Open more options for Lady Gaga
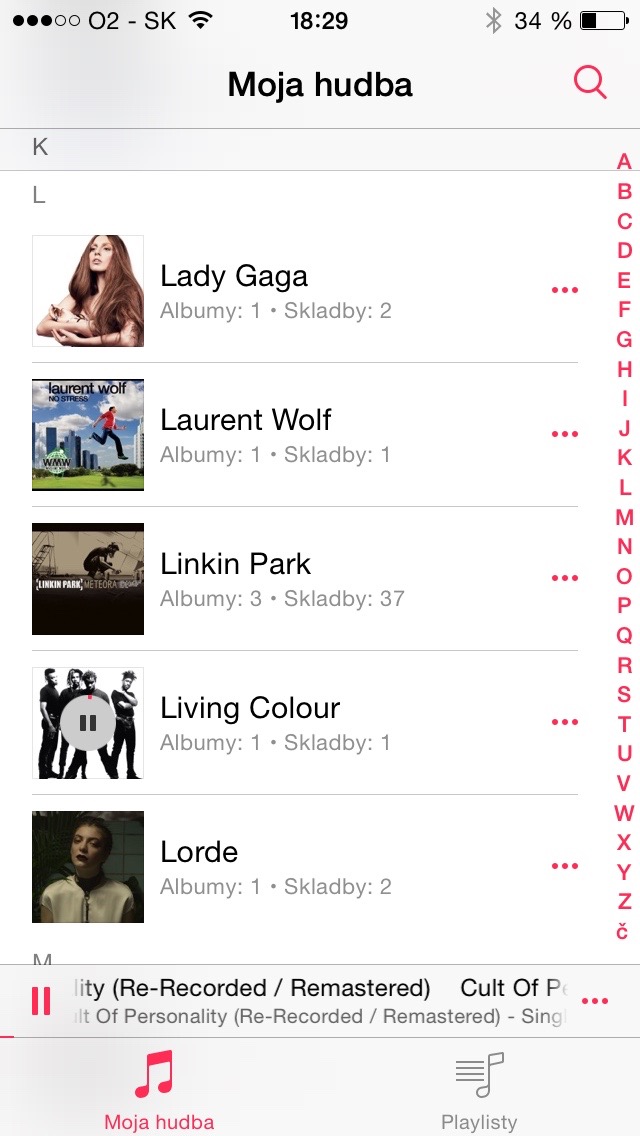 [x=565, y=291]
